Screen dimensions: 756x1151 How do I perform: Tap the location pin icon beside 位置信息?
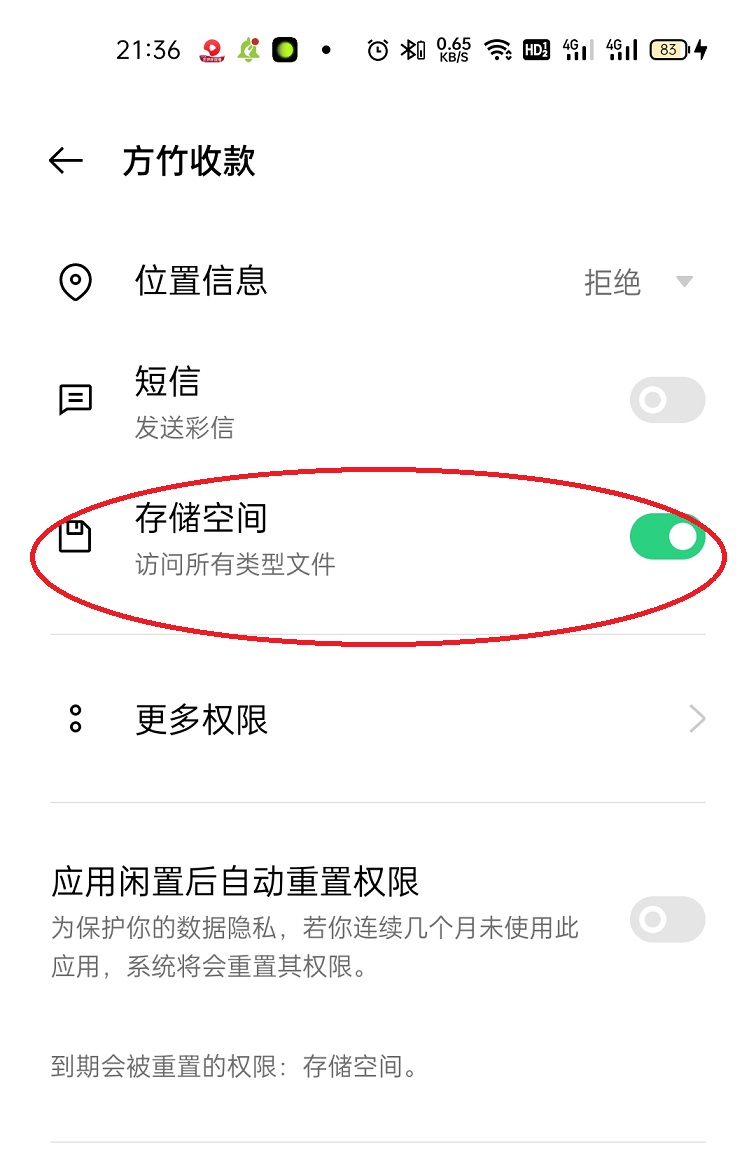(x=76, y=283)
